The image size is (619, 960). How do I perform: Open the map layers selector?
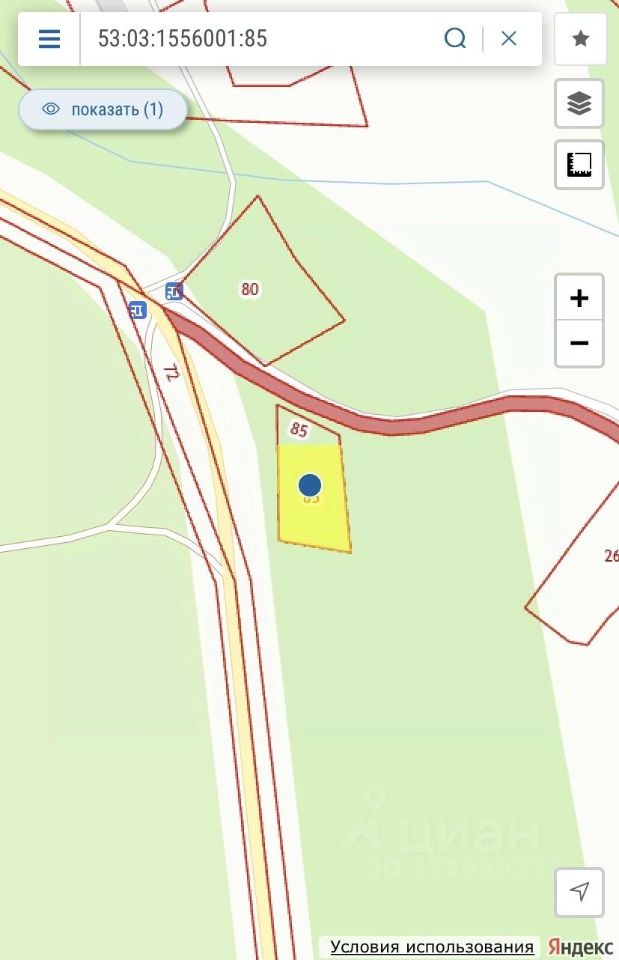pos(580,103)
